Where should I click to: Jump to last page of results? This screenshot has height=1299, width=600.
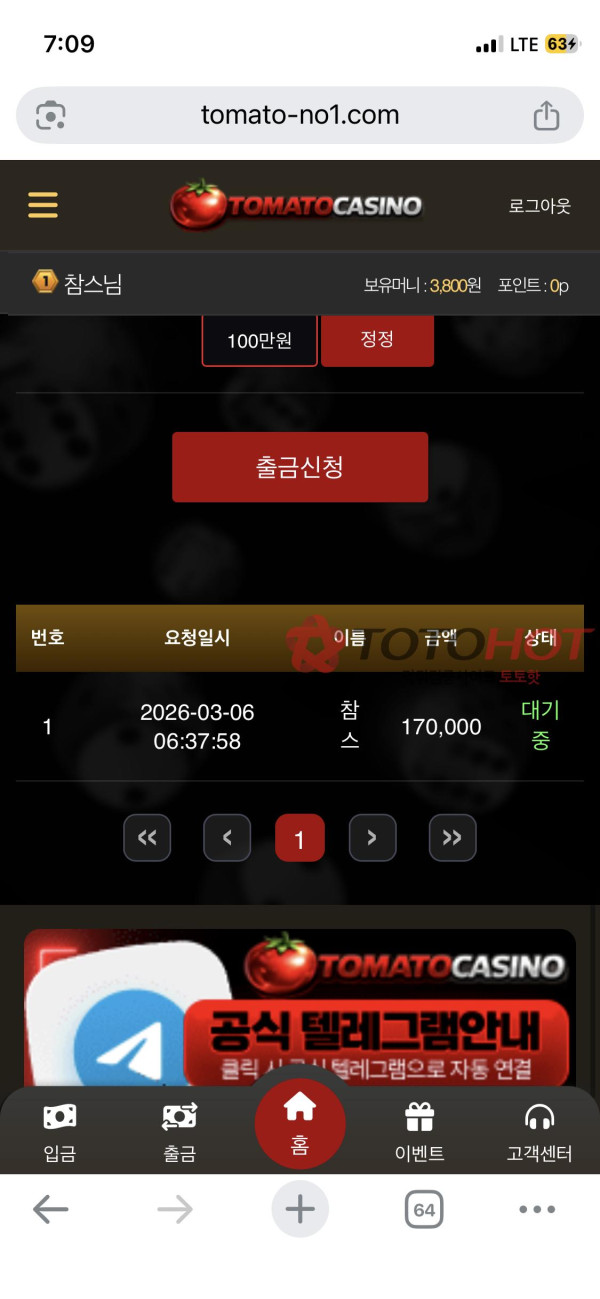(x=452, y=838)
